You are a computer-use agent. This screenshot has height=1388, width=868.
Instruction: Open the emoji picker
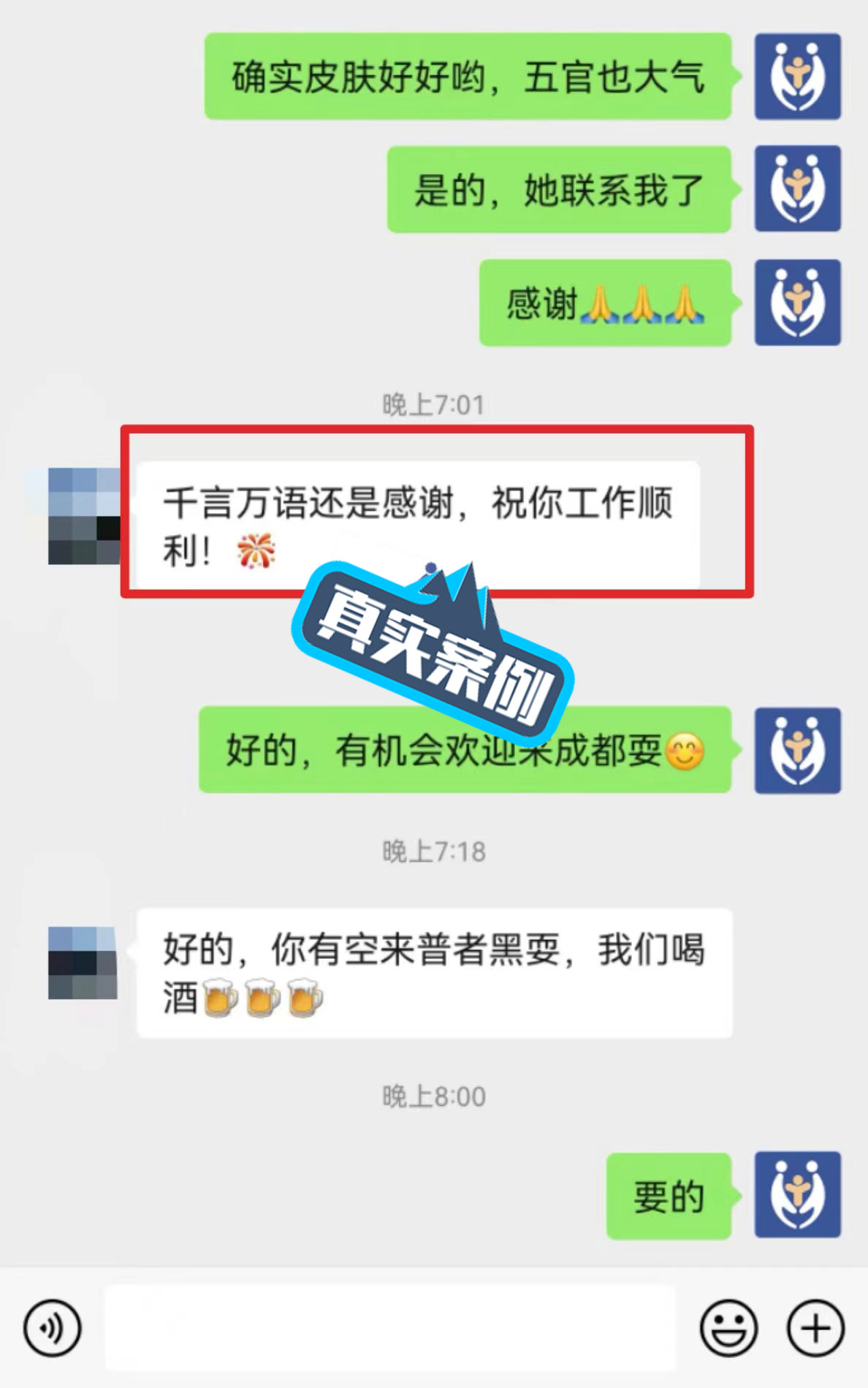pos(728,1327)
